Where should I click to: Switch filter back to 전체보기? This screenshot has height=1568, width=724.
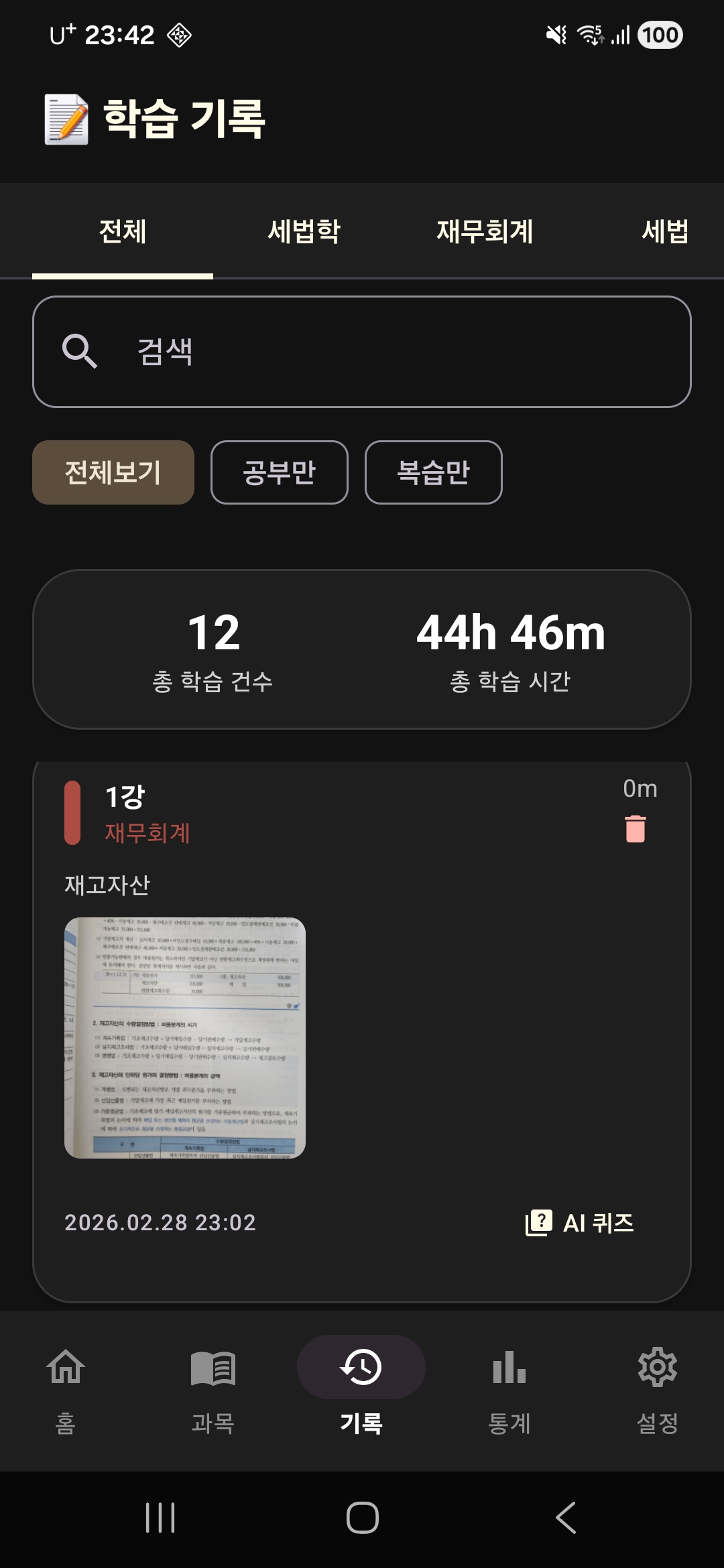pos(113,472)
